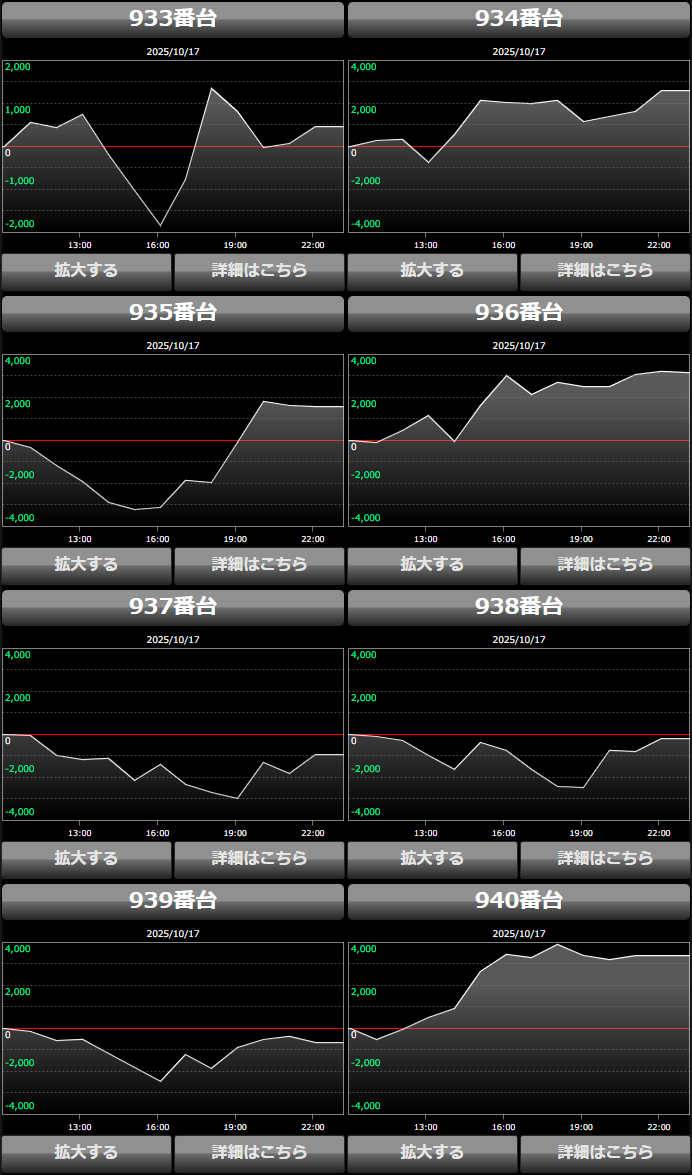Screen dimensions: 692x1175
Task: Tap 拡大する under machine 934
Action: point(432,271)
